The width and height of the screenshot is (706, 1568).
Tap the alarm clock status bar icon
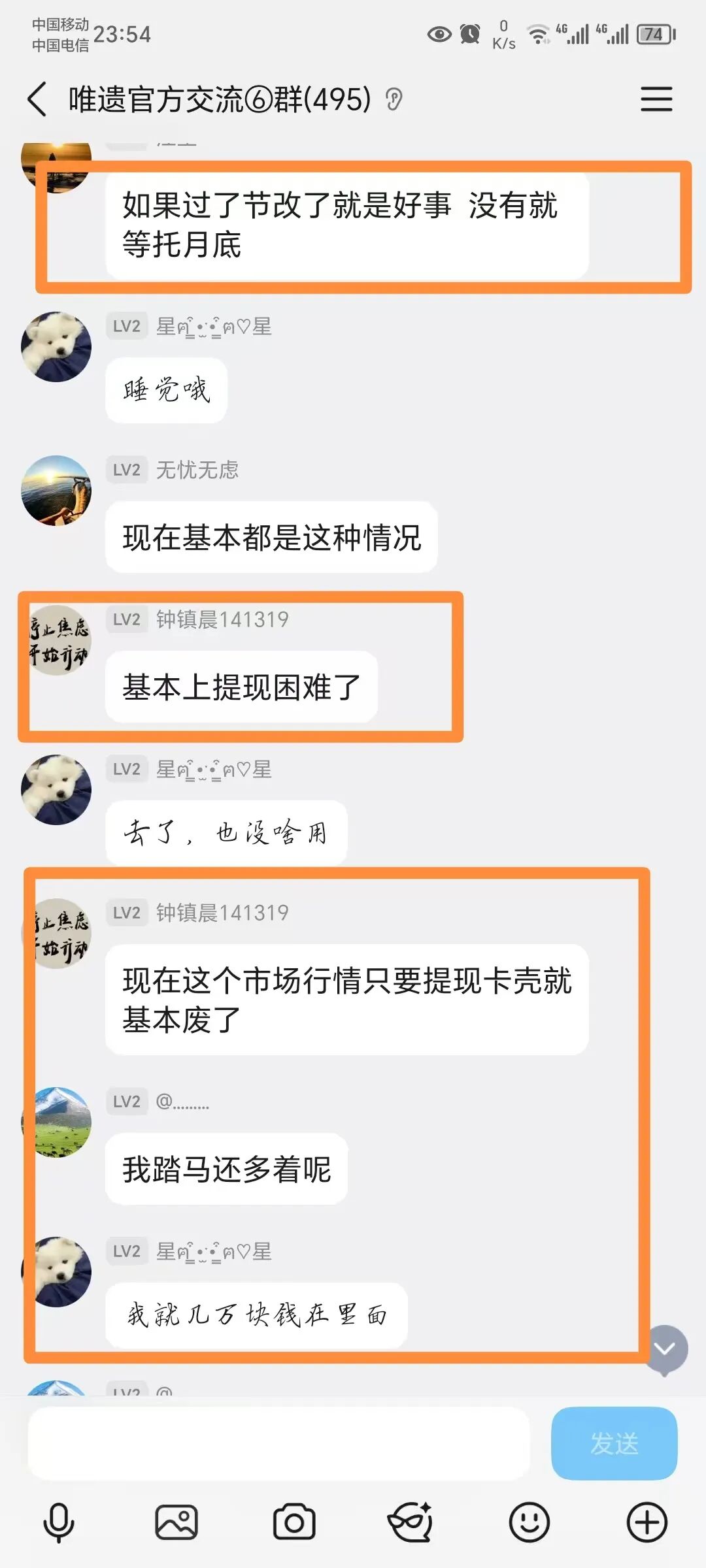click(x=468, y=33)
